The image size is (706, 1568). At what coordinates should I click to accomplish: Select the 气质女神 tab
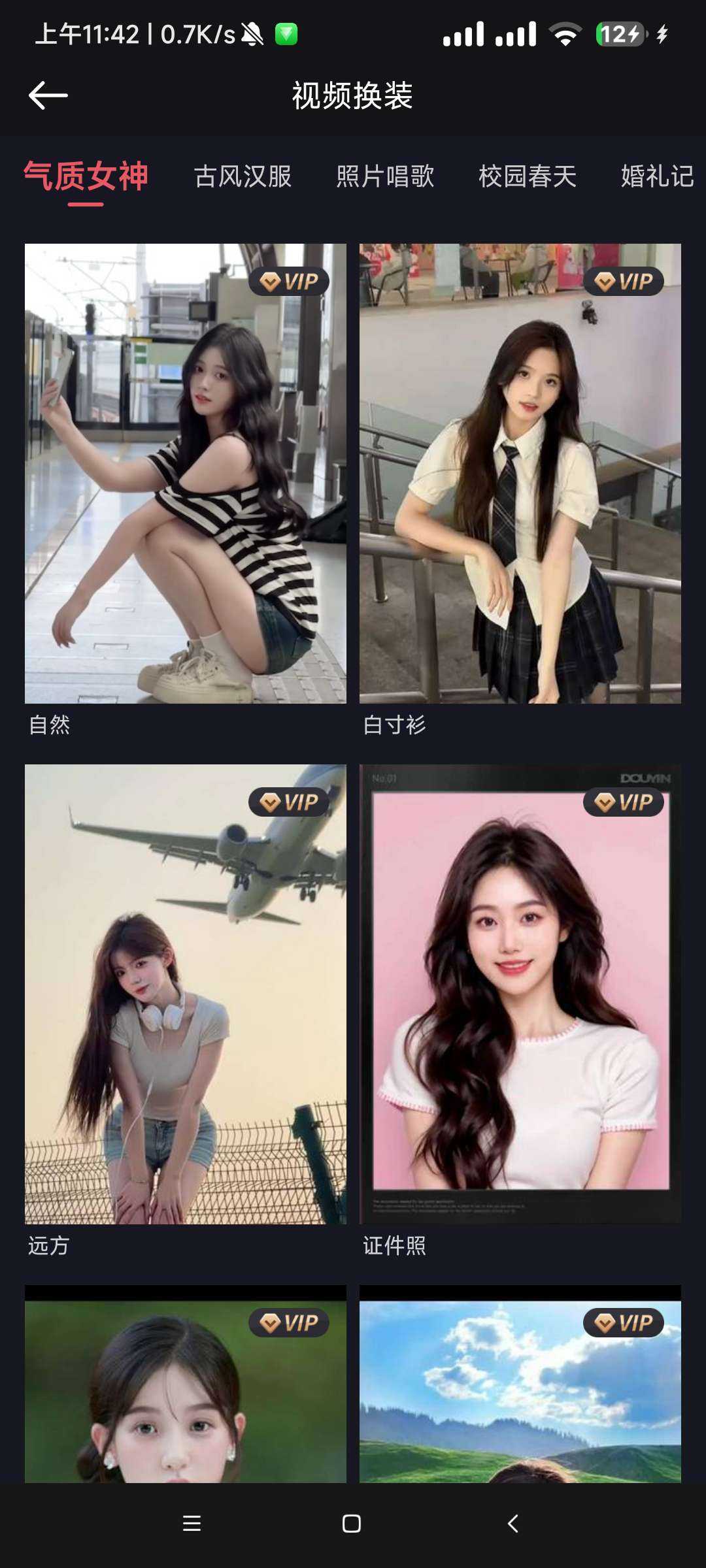(x=86, y=176)
